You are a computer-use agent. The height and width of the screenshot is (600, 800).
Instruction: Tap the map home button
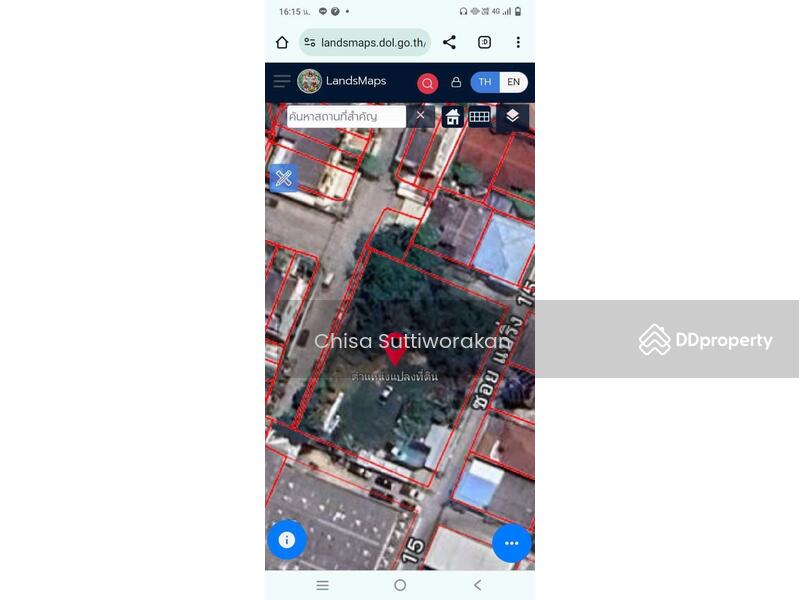(452, 117)
